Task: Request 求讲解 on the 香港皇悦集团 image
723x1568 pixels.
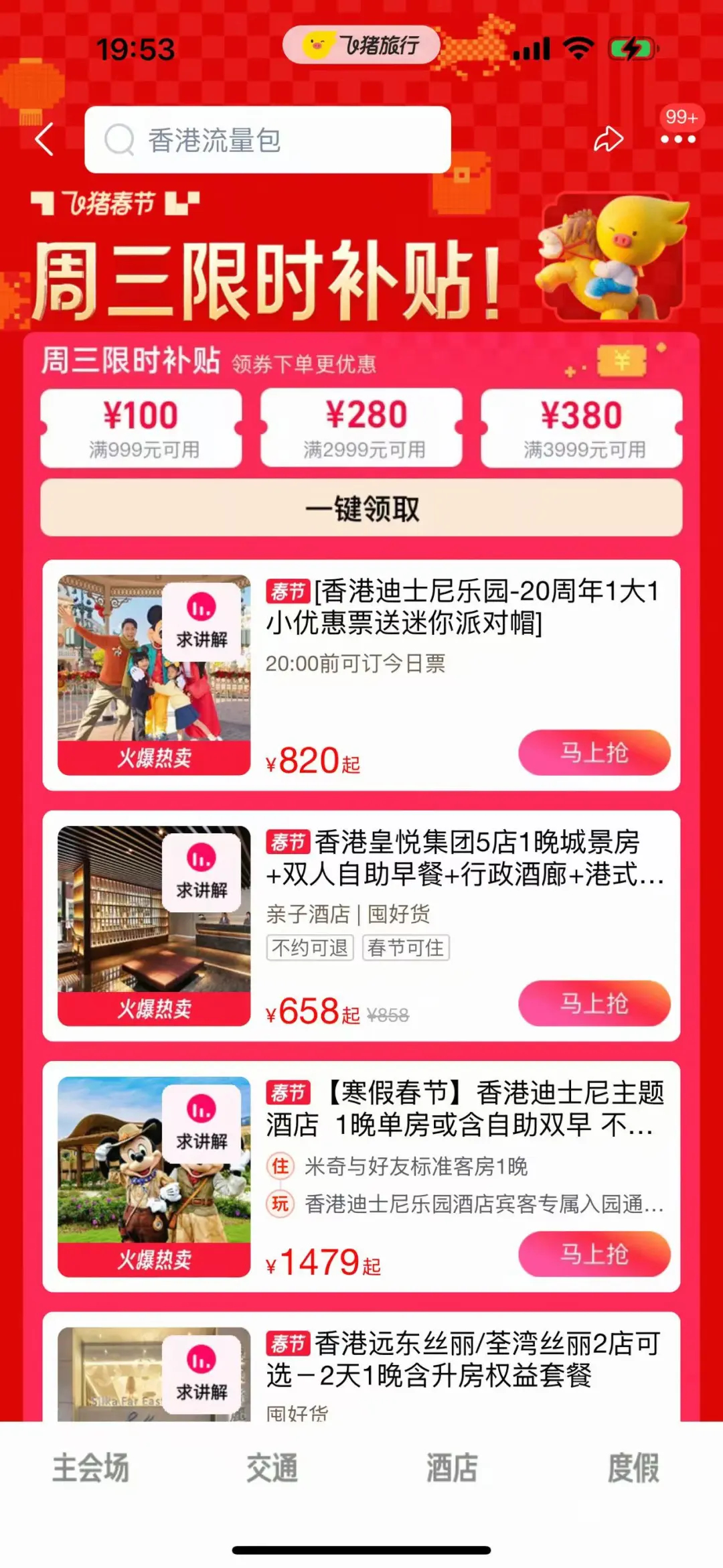Action: 202,872
